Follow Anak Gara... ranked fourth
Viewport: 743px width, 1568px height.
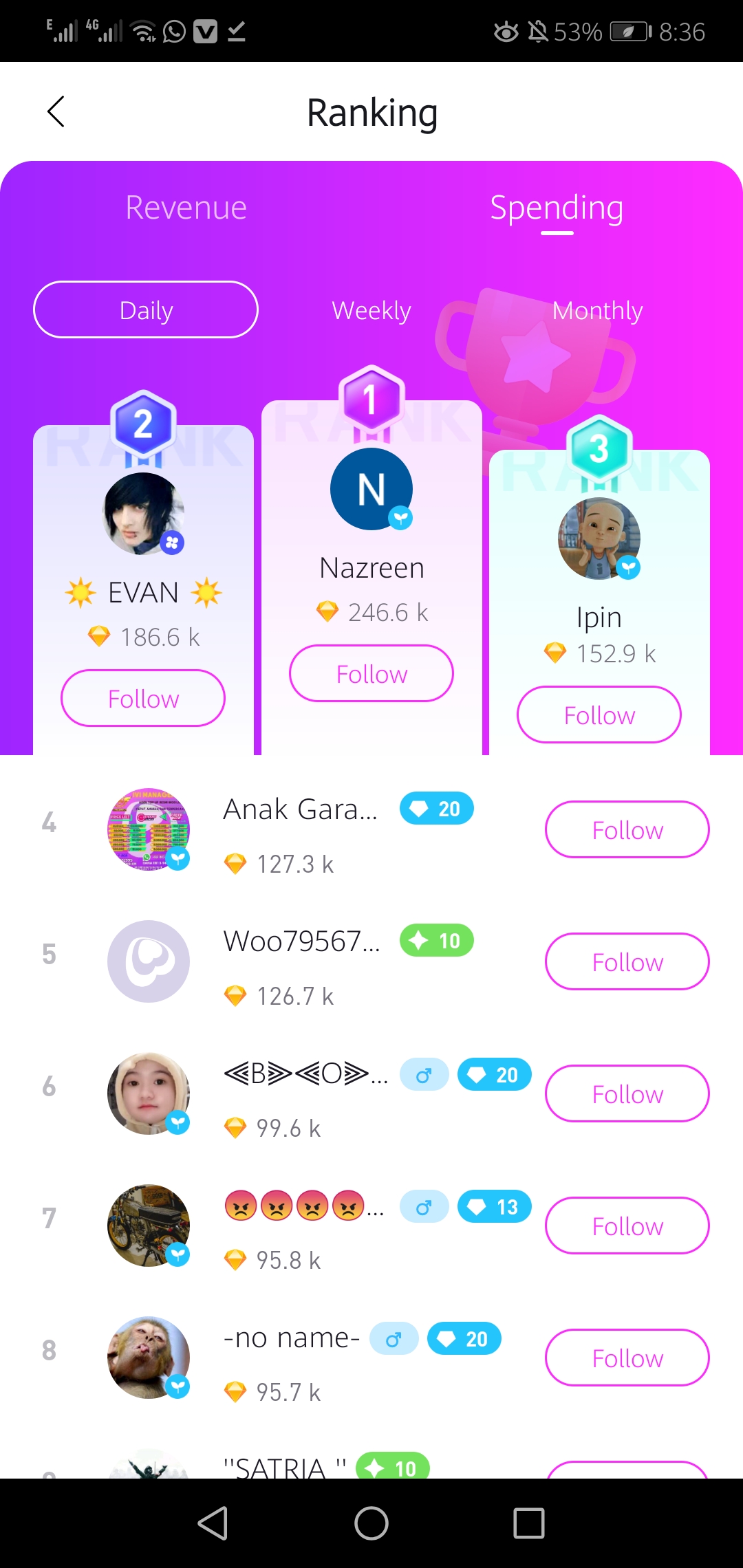pyautogui.click(x=627, y=829)
